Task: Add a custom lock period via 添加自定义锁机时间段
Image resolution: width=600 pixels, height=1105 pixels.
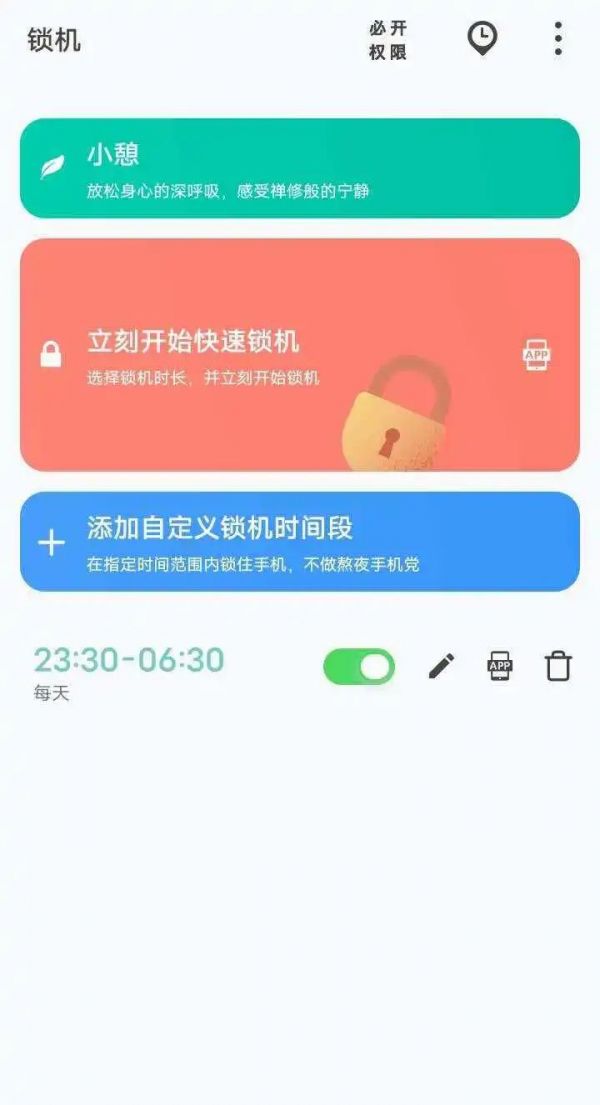Action: pyautogui.click(x=300, y=541)
